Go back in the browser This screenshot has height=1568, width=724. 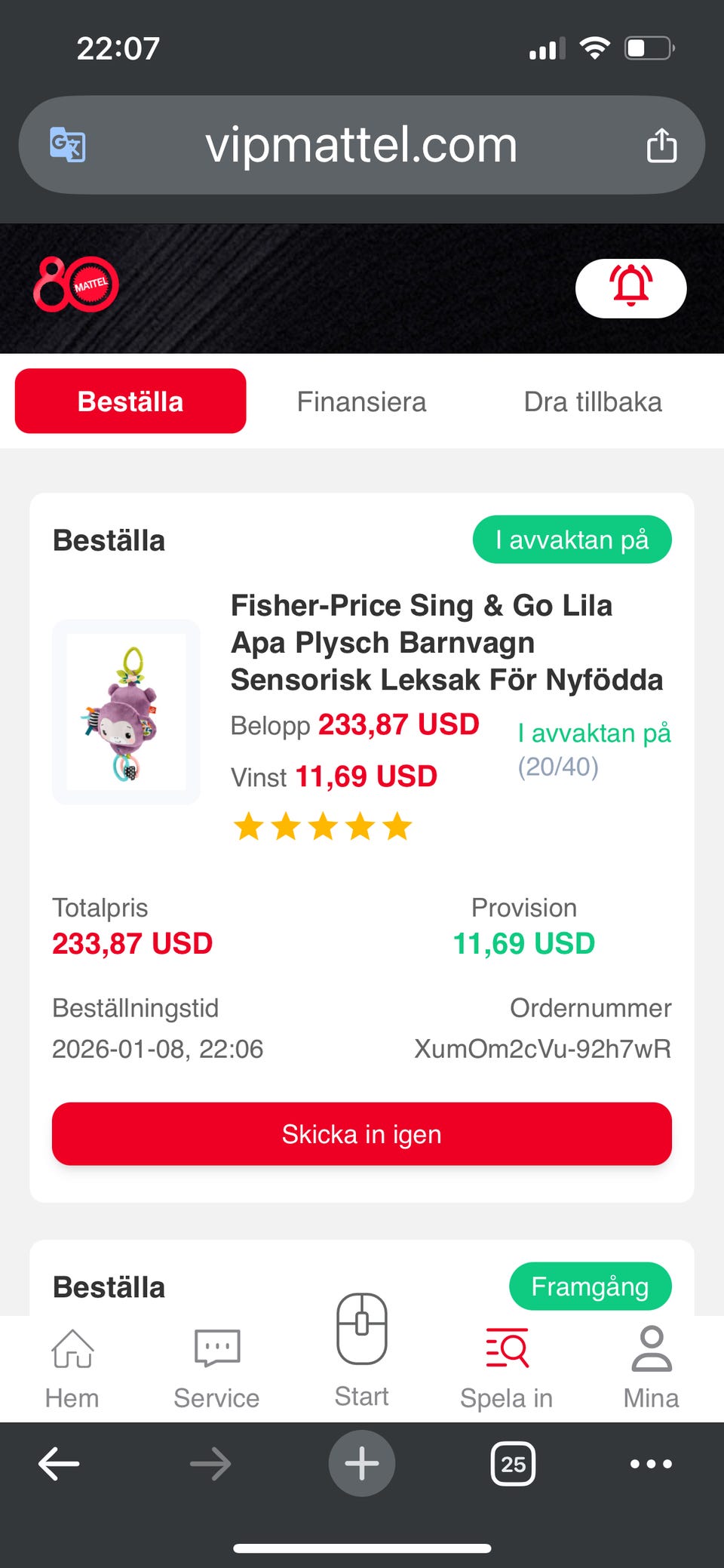[59, 1464]
